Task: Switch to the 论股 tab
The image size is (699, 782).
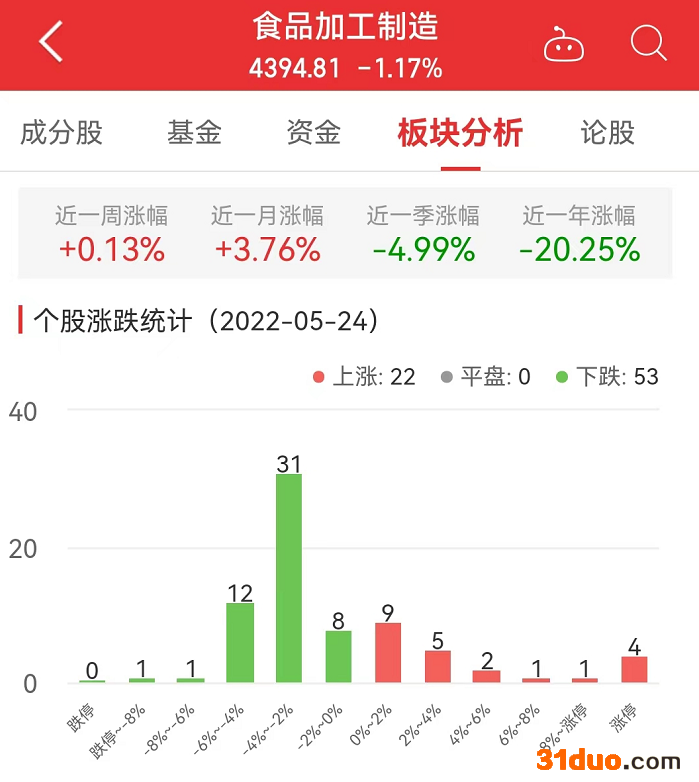Action: pos(608,132)
